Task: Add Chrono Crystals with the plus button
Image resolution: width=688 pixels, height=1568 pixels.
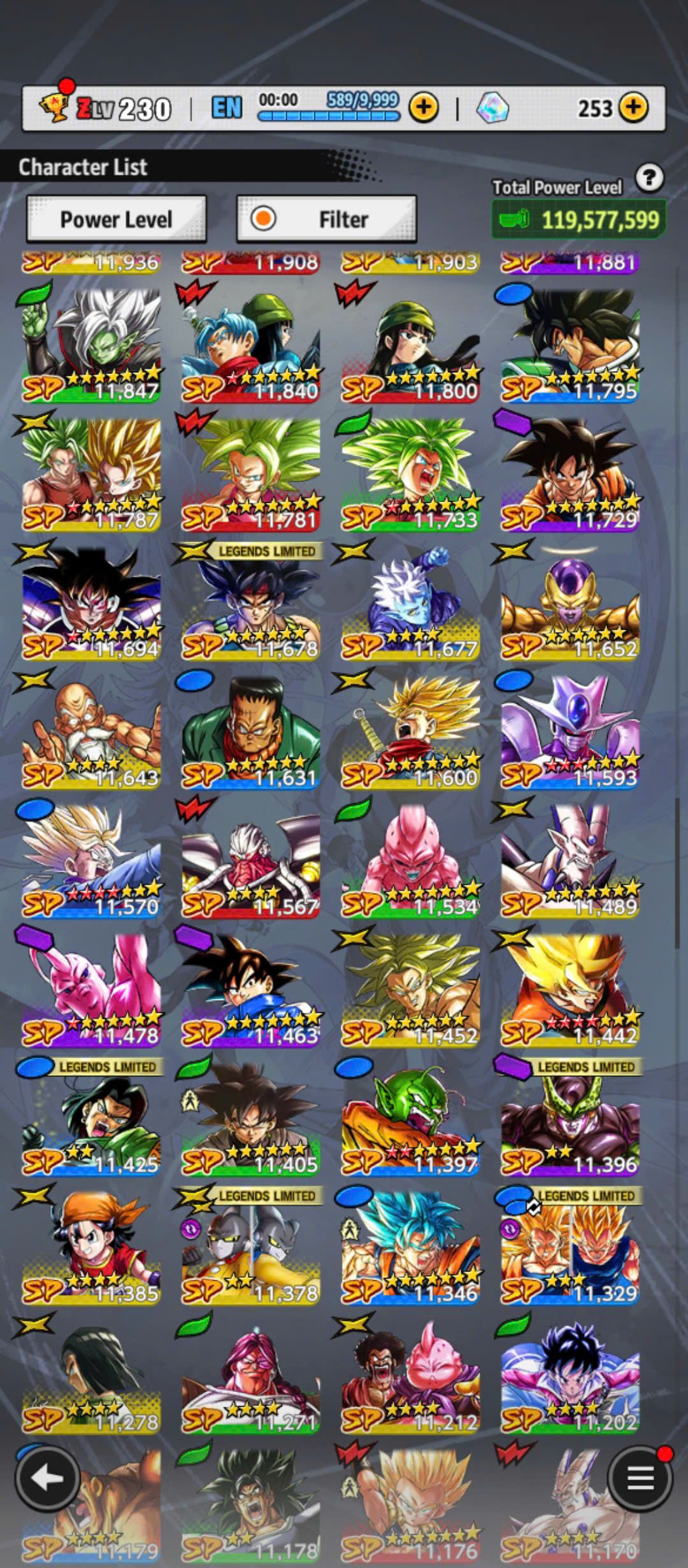Action: pyautogui.click(x=633, y=108)
